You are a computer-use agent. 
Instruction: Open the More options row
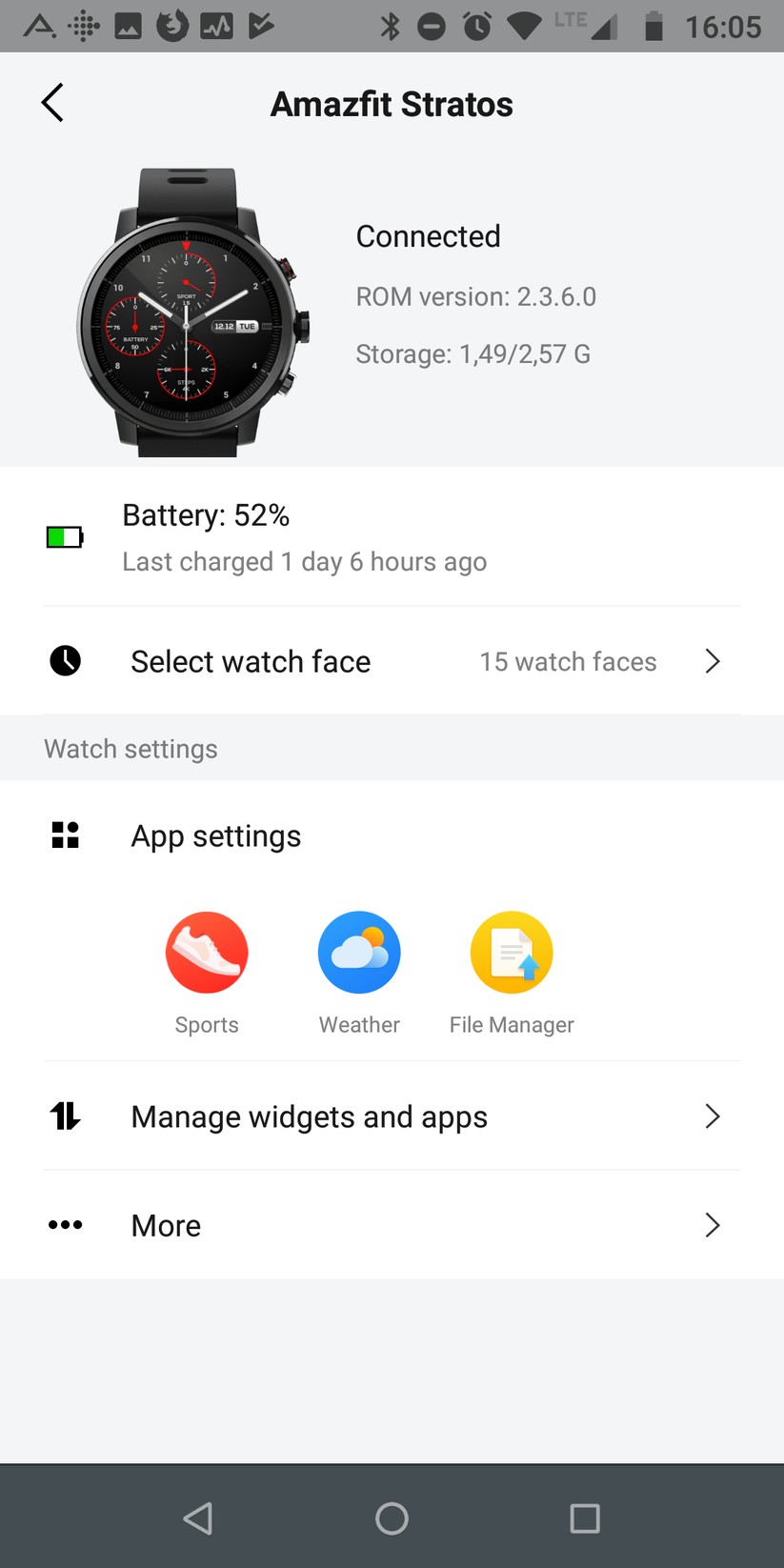pos(391,1225)
